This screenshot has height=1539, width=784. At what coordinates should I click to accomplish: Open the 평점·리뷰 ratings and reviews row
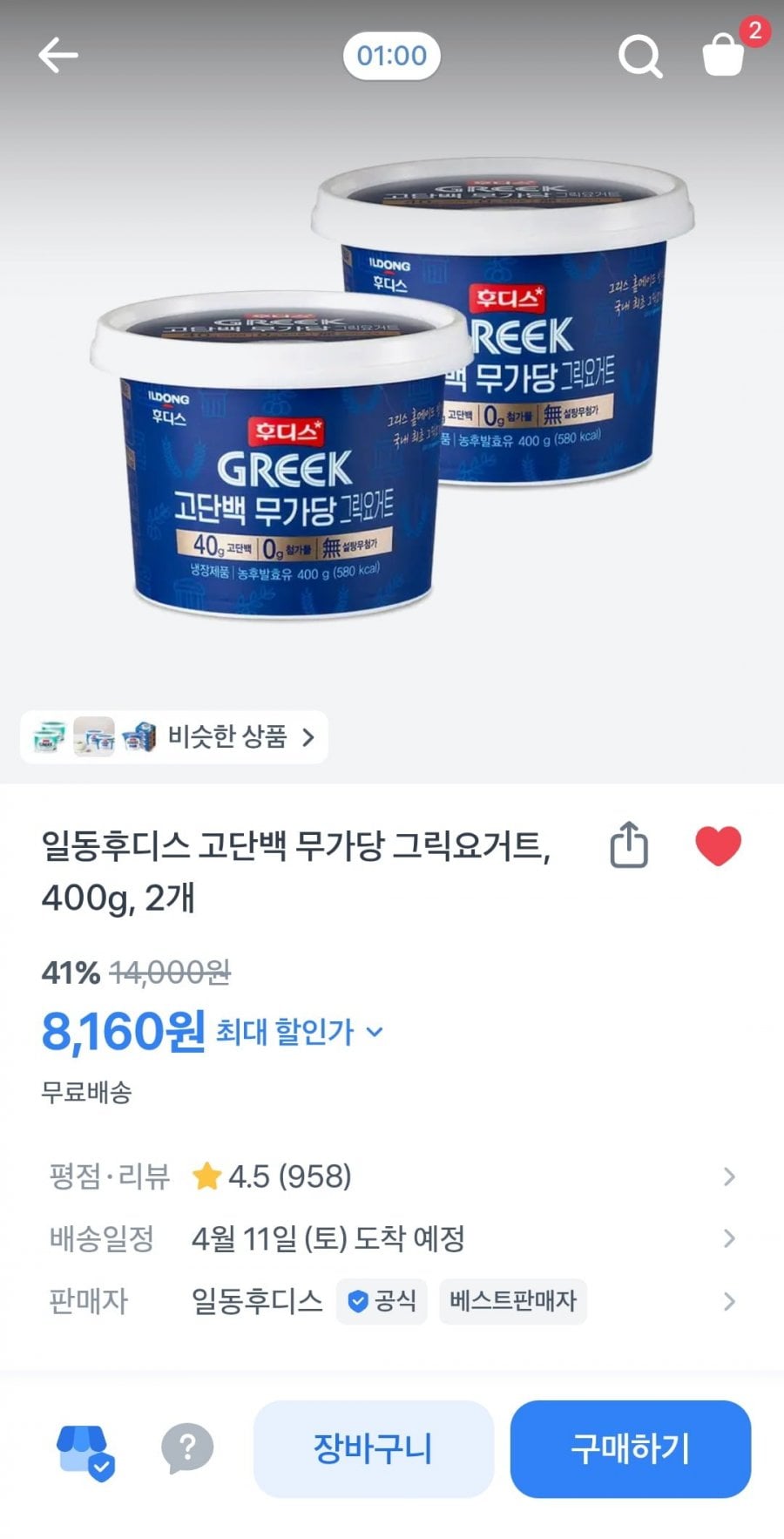point(392,1176)
